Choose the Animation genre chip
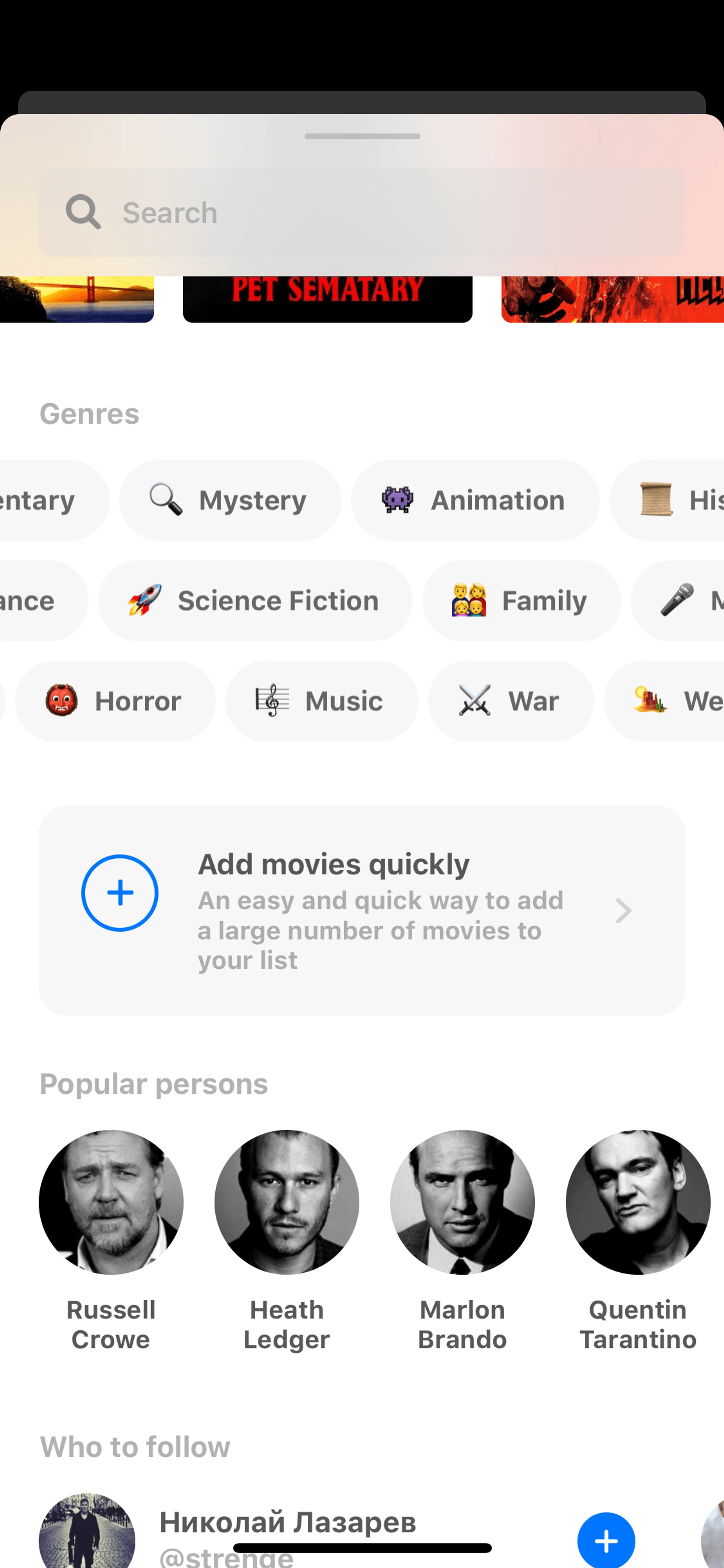The image size is (724, 1568). tap(474, 500)
